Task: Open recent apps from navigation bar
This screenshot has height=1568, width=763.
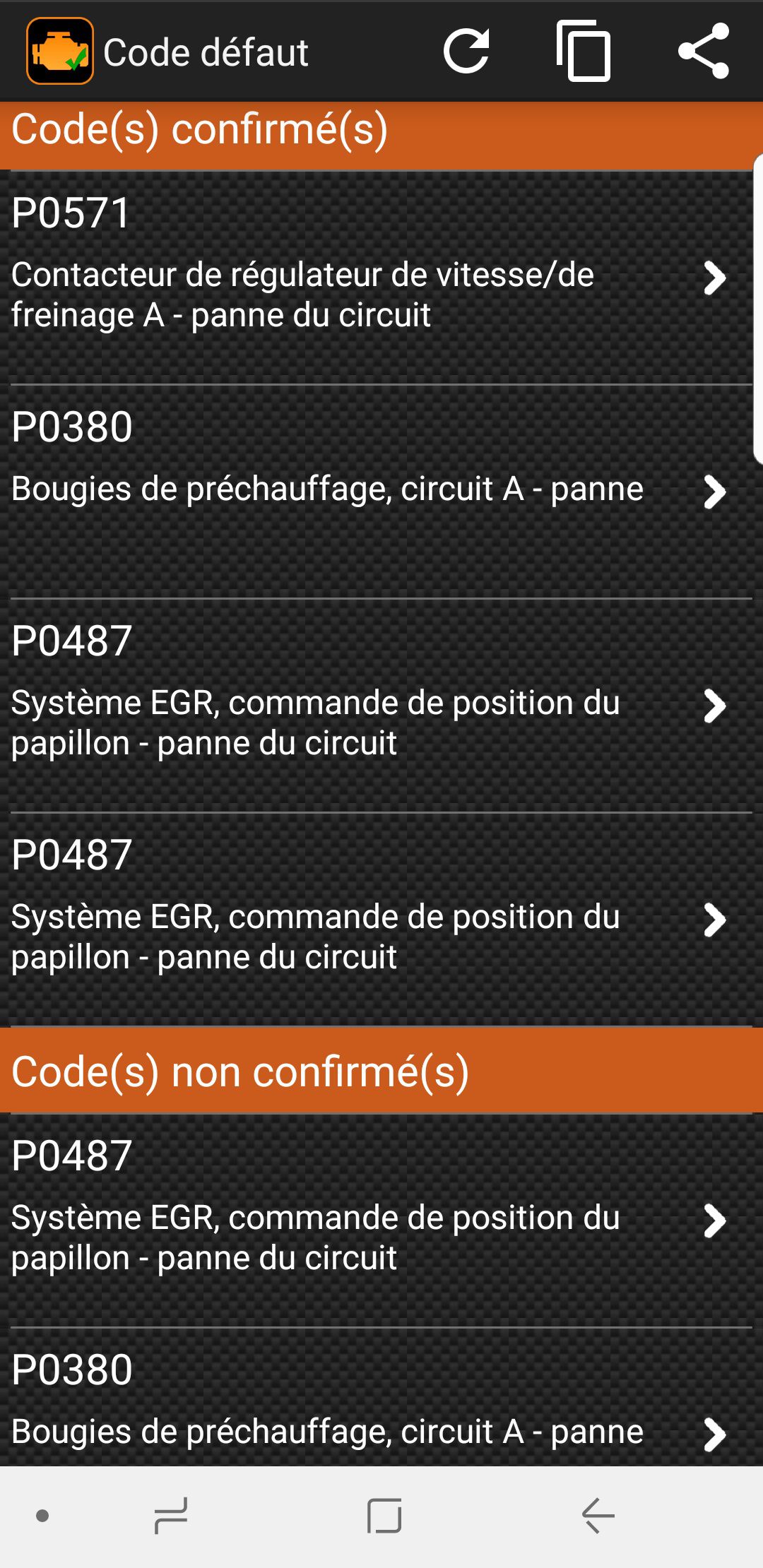Action: (x=171, y=1516)
